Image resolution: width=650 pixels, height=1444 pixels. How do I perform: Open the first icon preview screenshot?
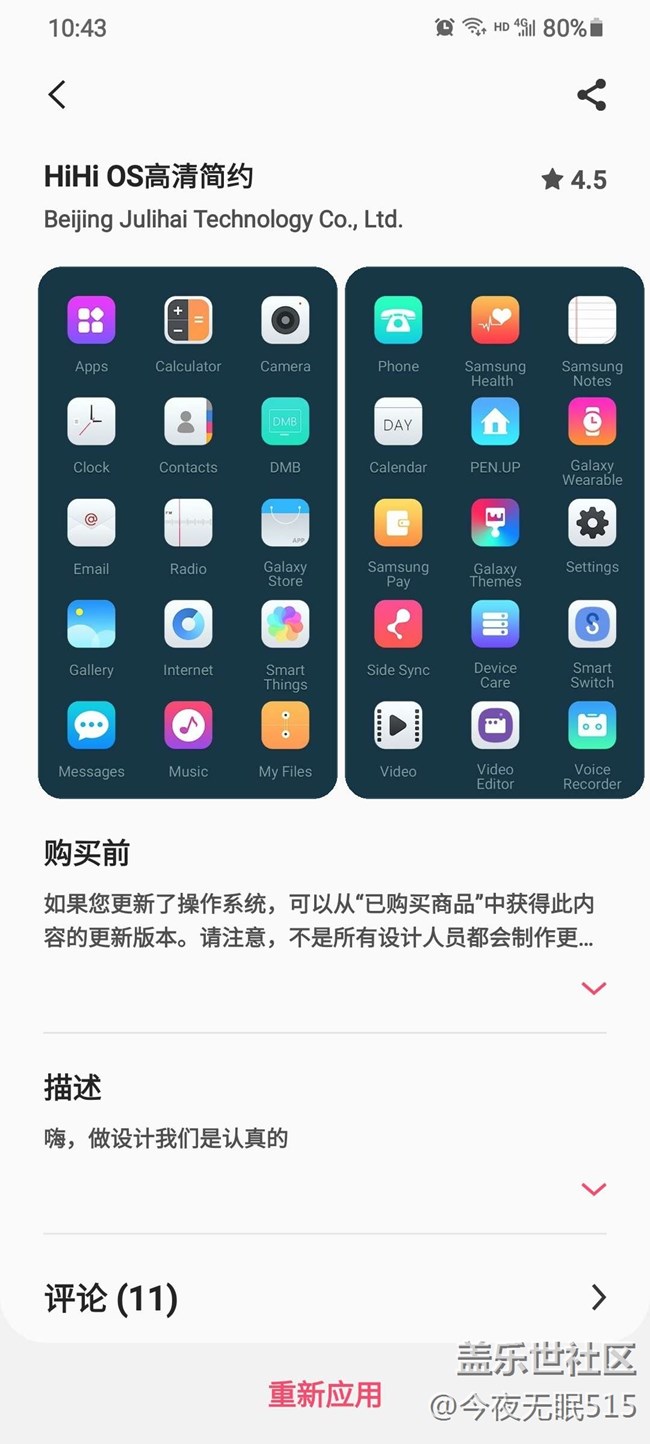coord(188,532)
